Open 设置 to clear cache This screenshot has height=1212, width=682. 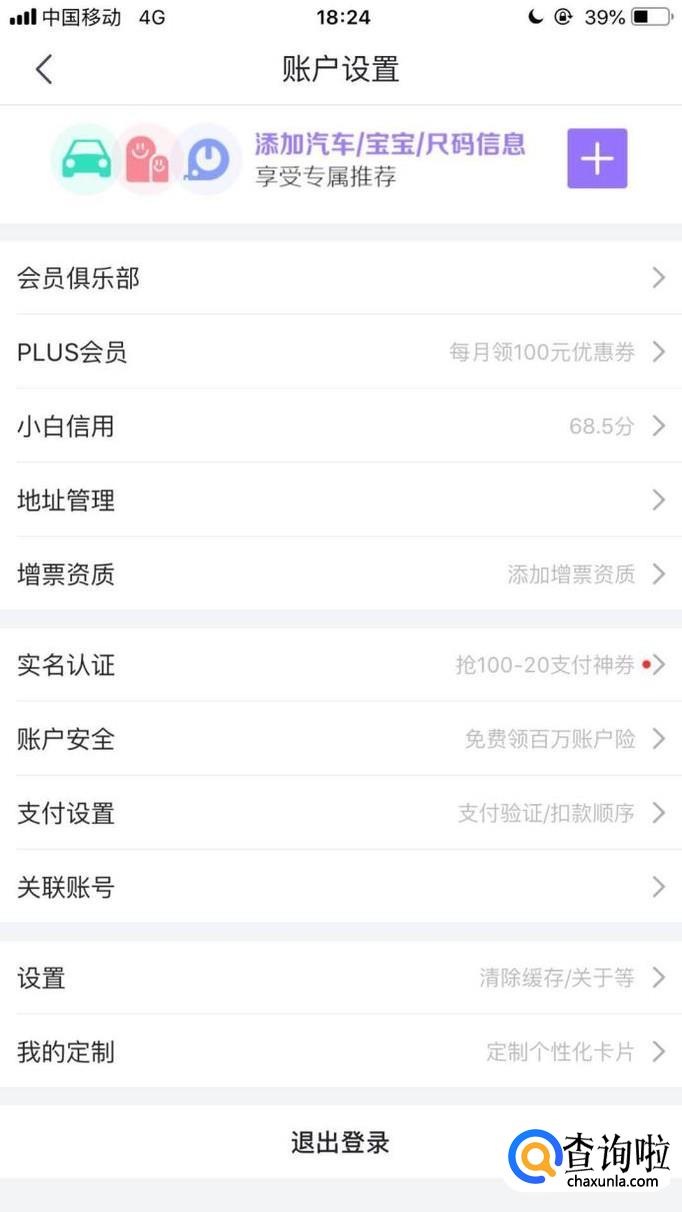coord(341,978)
